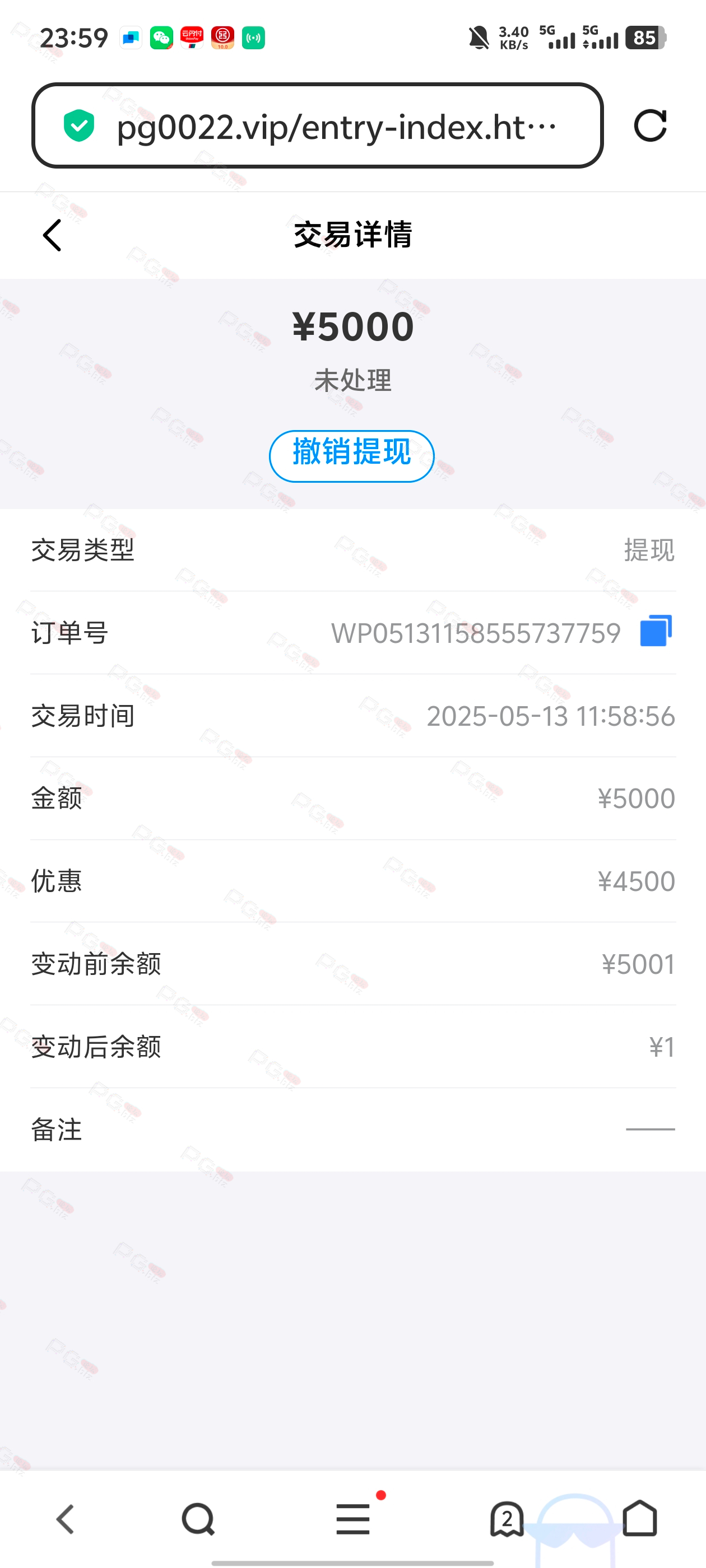706x1568 pixels.
Task: Copy the order number
Action: click(x=656, y=631)
